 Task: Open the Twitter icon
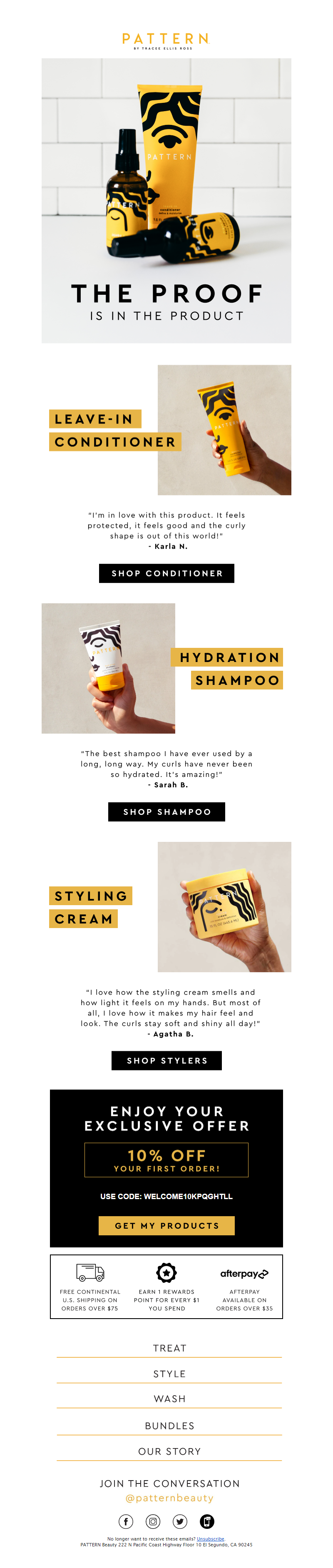(x=179, y=1522)
